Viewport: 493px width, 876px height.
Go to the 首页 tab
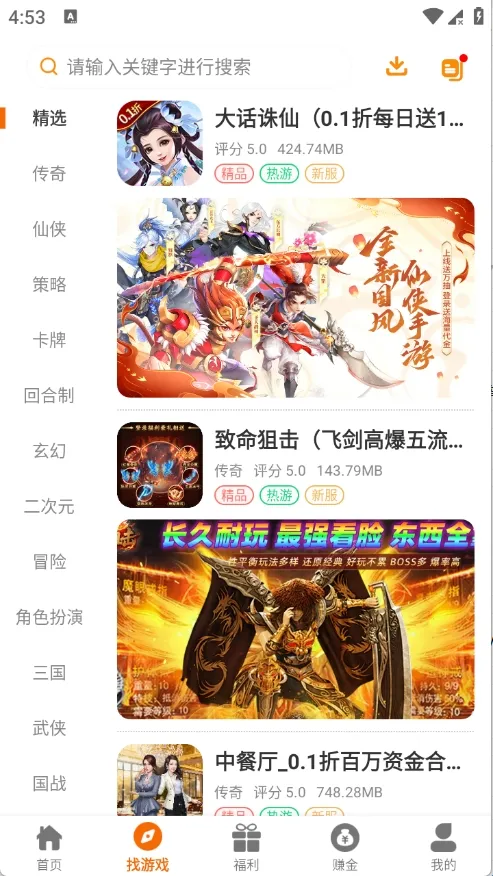[49, 847]
